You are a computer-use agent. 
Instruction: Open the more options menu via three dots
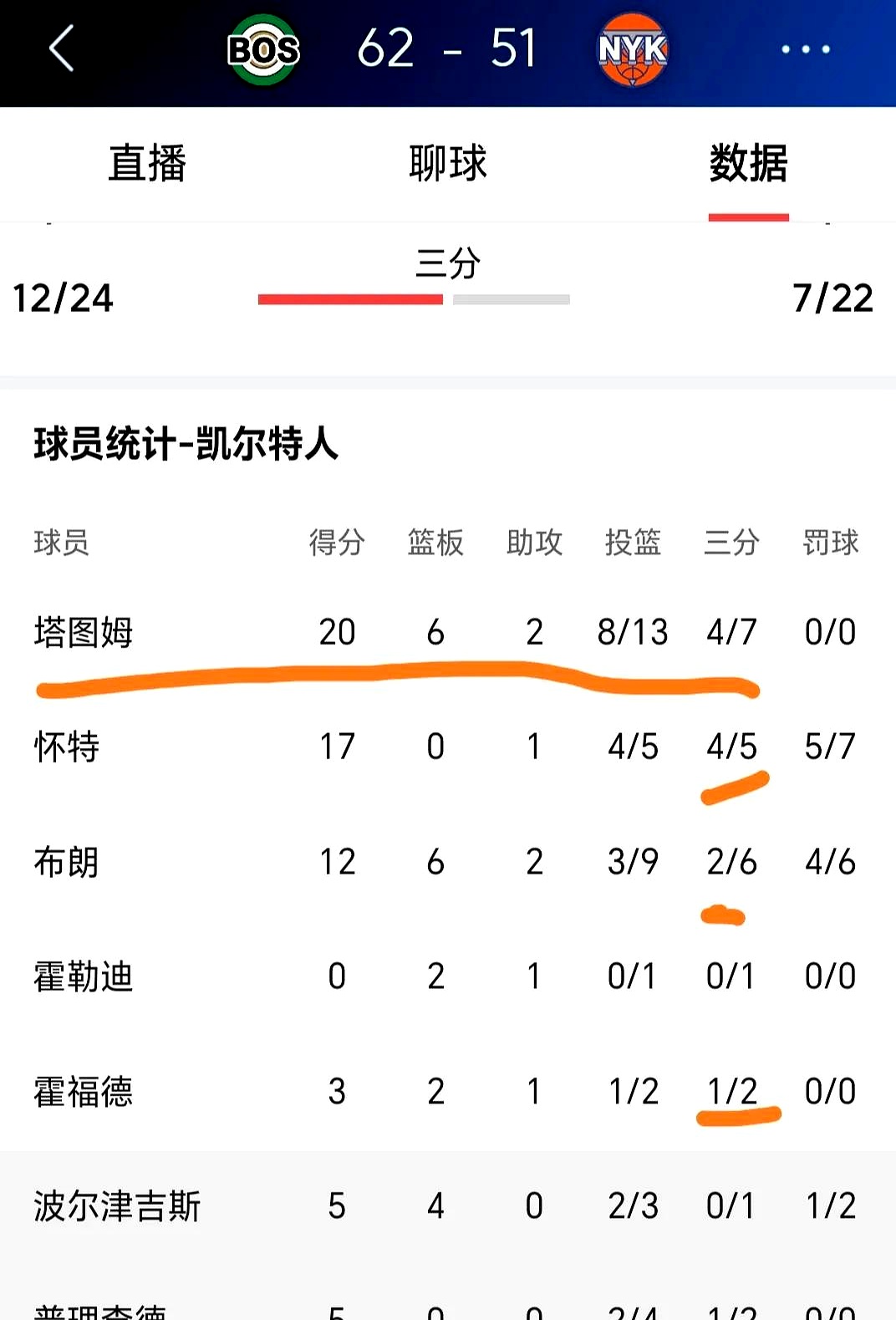click(803, 50)
